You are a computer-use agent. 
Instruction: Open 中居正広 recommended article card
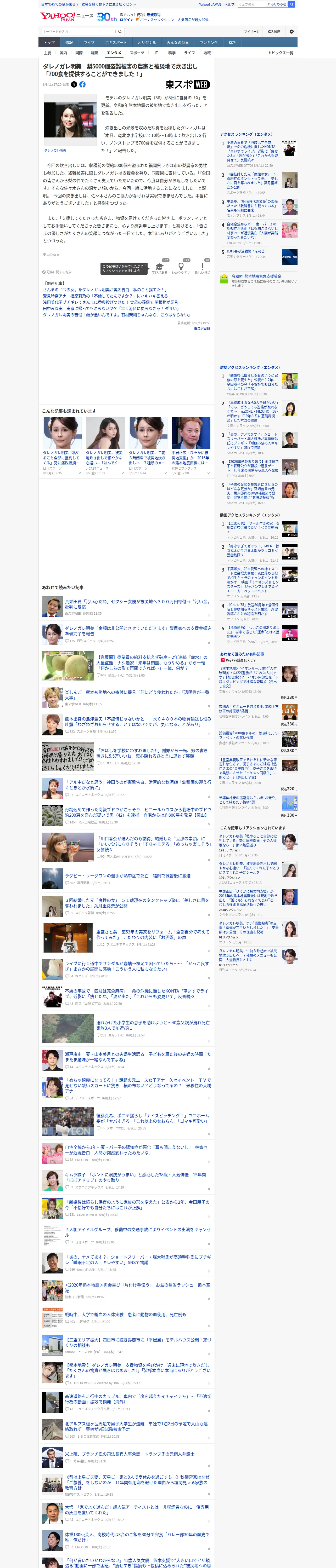pyautogui.click(x=190, y=445)
